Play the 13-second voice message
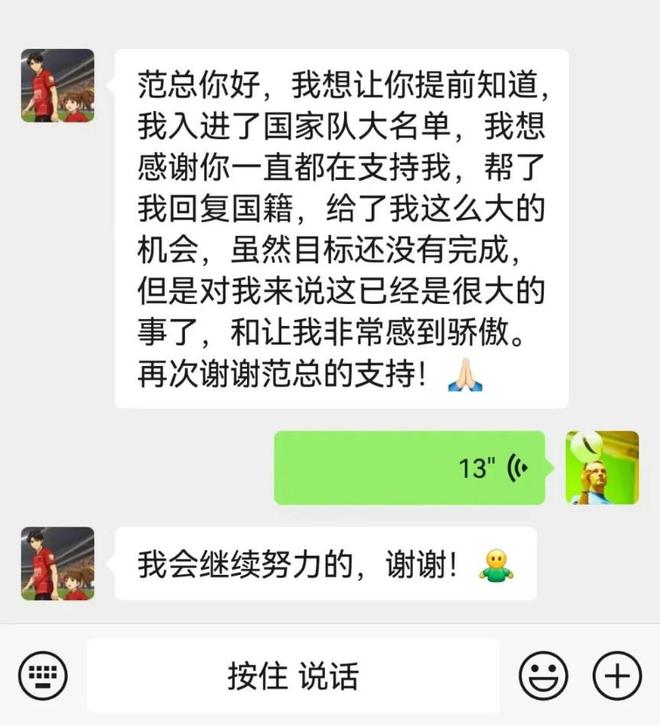This screenshot has height=725, width=660. point(410,468)
